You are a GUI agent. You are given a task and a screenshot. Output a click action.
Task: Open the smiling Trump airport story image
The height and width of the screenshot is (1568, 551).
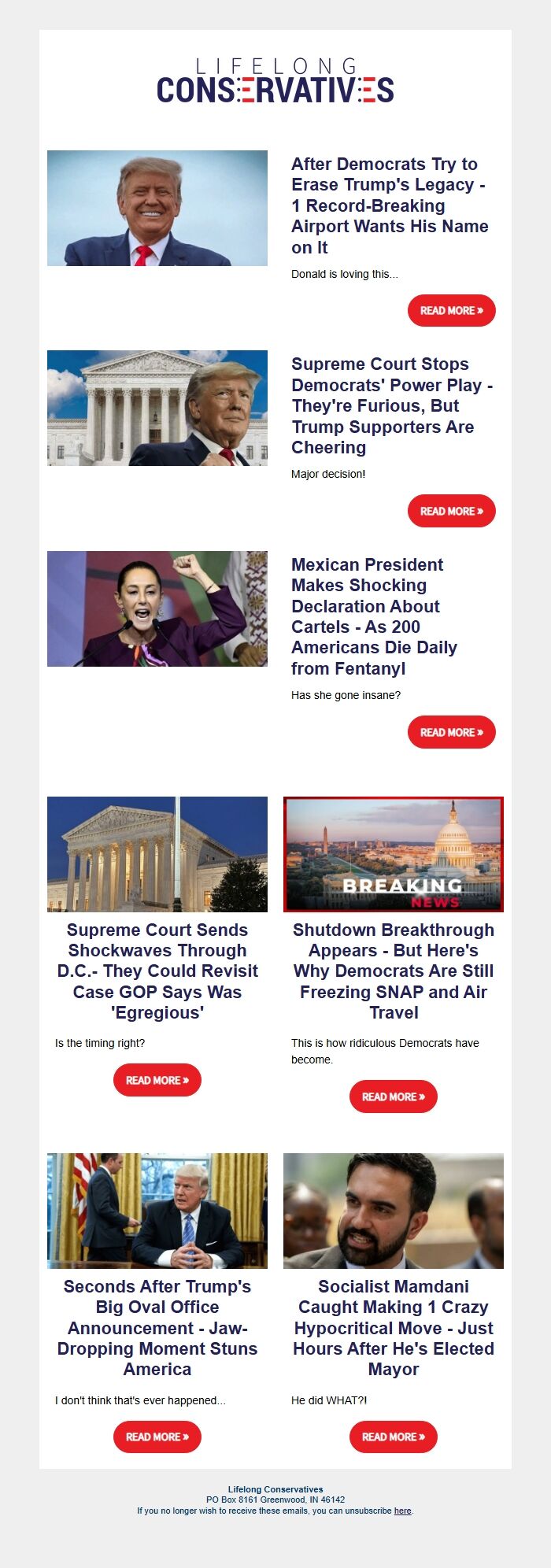click(x=157, y=208)
